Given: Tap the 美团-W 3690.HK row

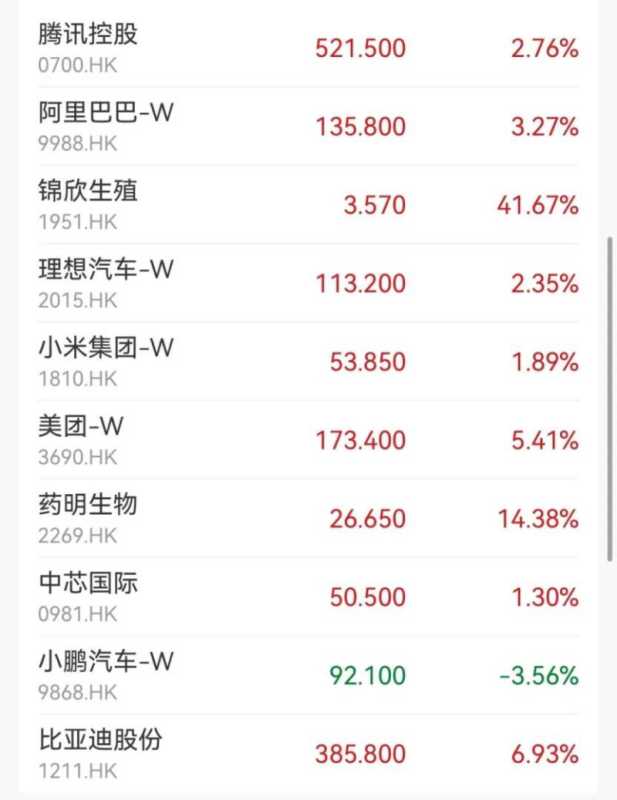Looking at the screenshot, I should pyautogui.click(x=300, y=439).
